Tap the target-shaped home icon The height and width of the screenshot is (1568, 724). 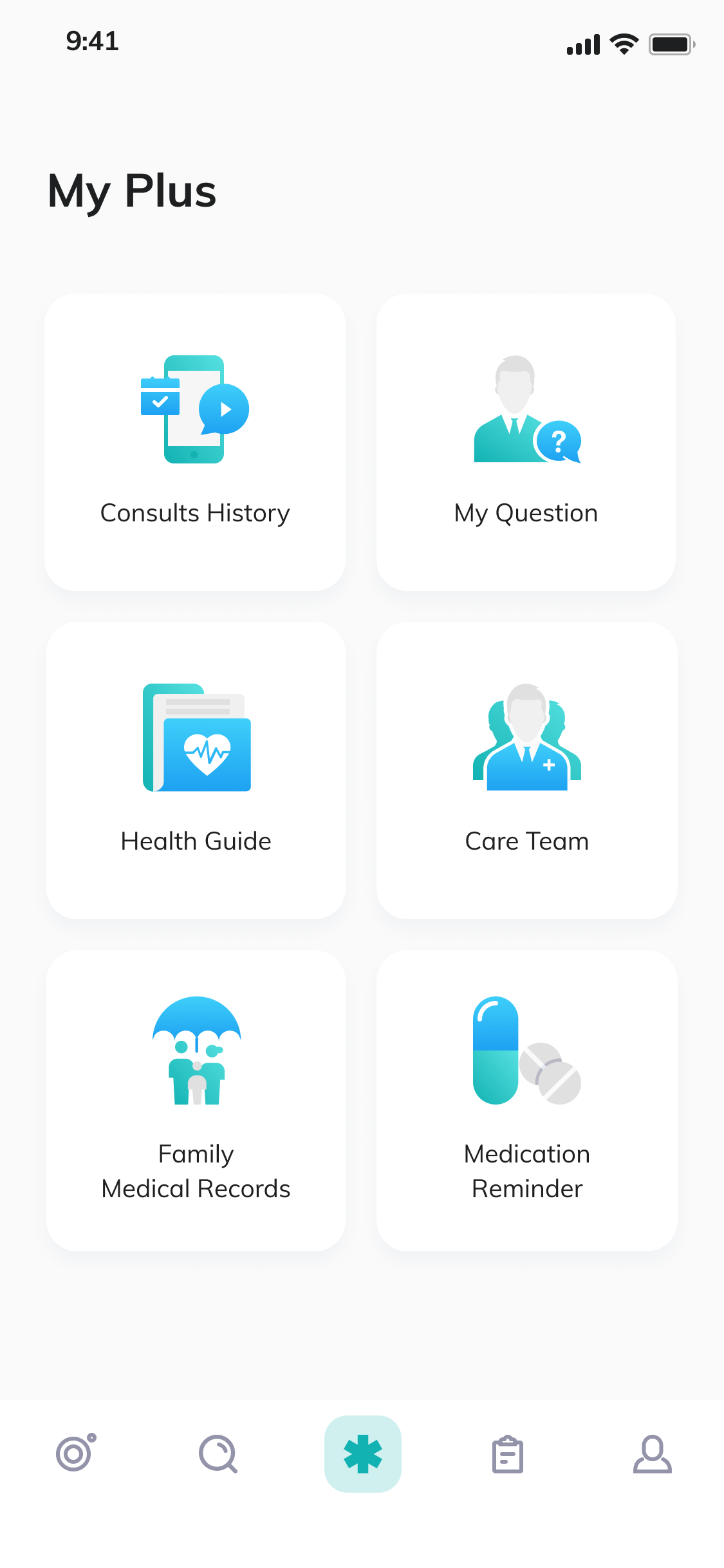(73, 1452)
